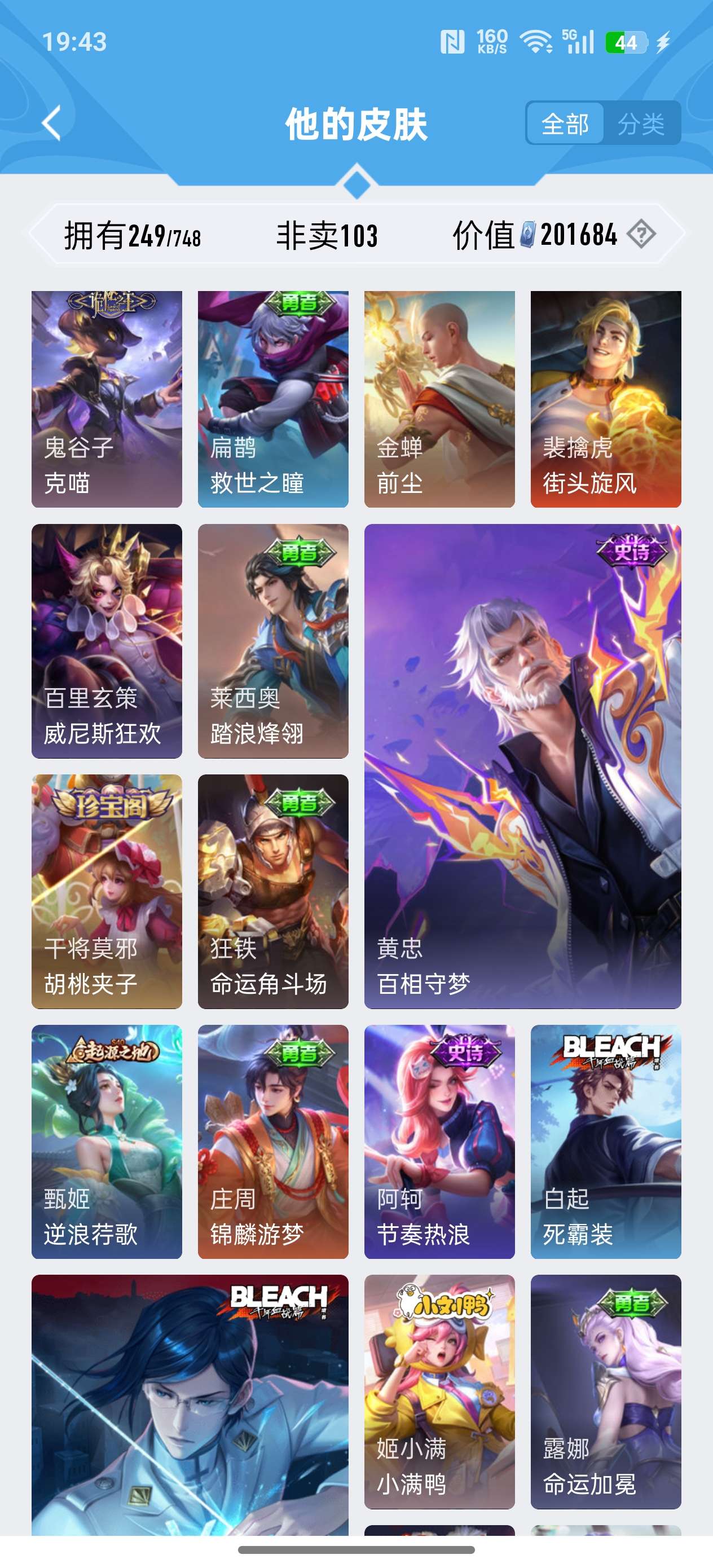This screenshot has width=713, height=1568.
Task: Open 庄周 锦麟游梦 skin card
Action: coord(273,1141)
